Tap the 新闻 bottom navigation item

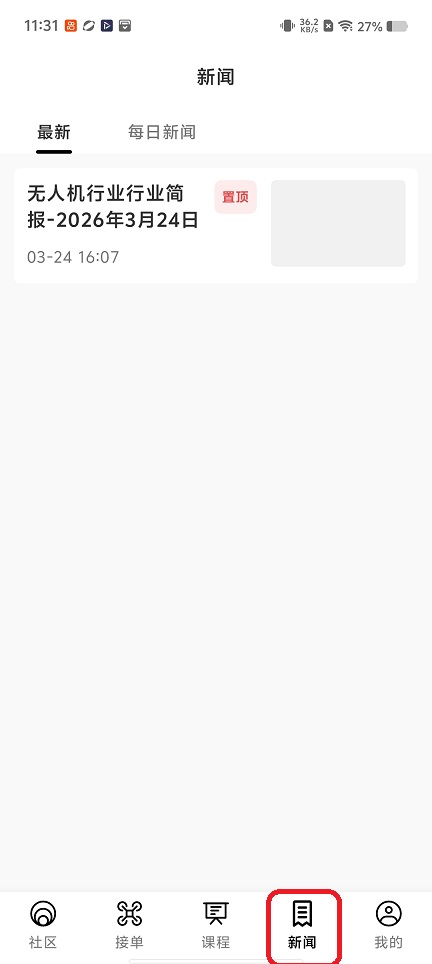pos(302,925)
